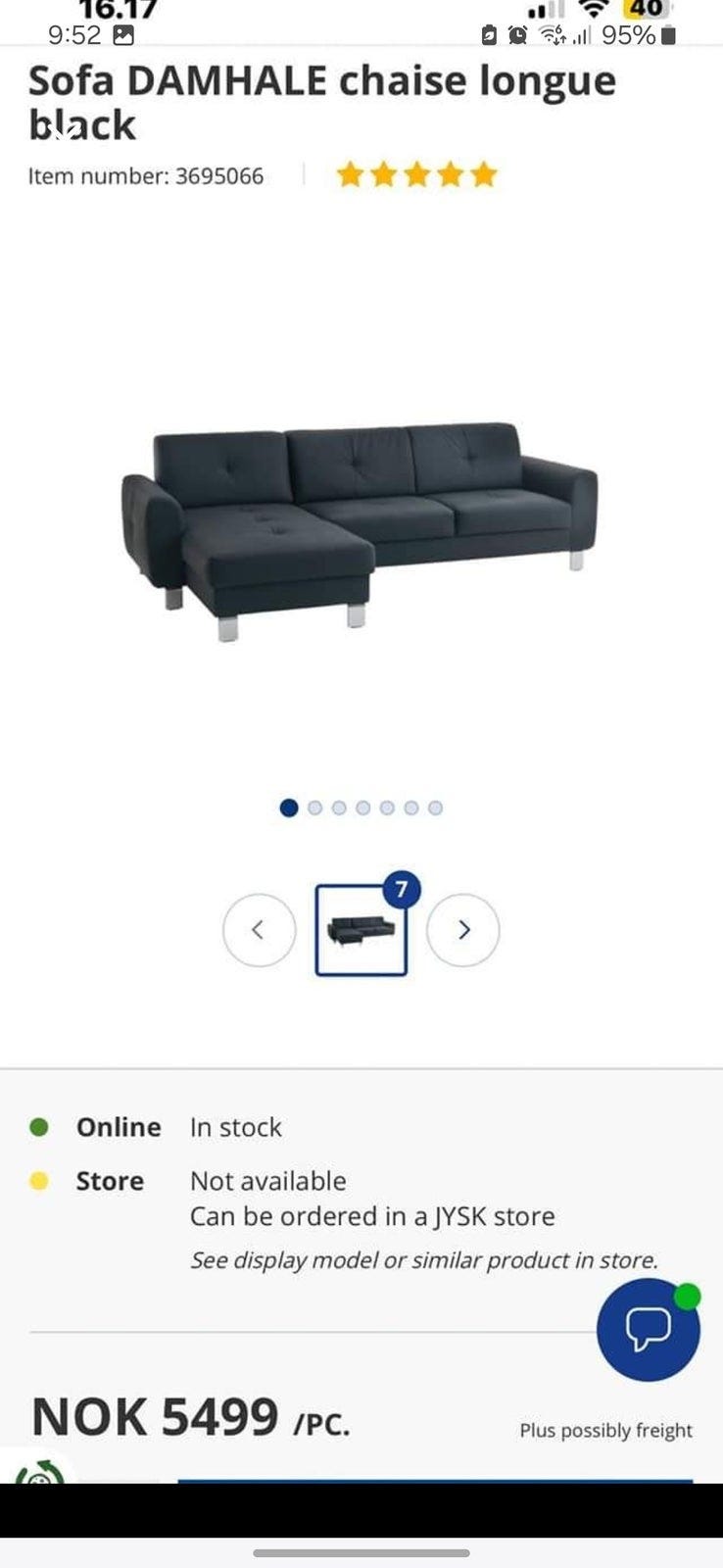Jump to the last image dot
723x1568 pixels.
click(x=435, y=808)
